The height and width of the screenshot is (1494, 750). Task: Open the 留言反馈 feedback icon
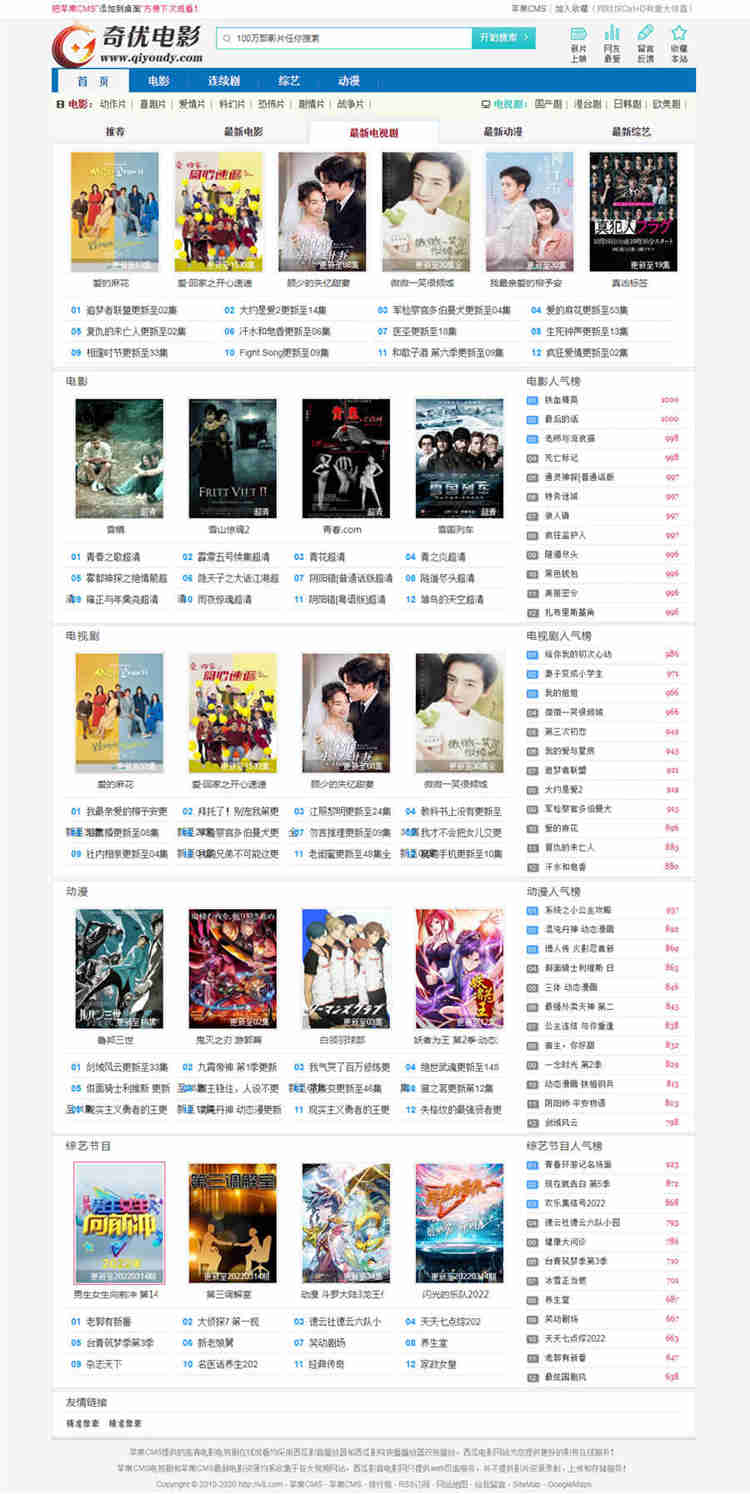[x=645, y=44]
